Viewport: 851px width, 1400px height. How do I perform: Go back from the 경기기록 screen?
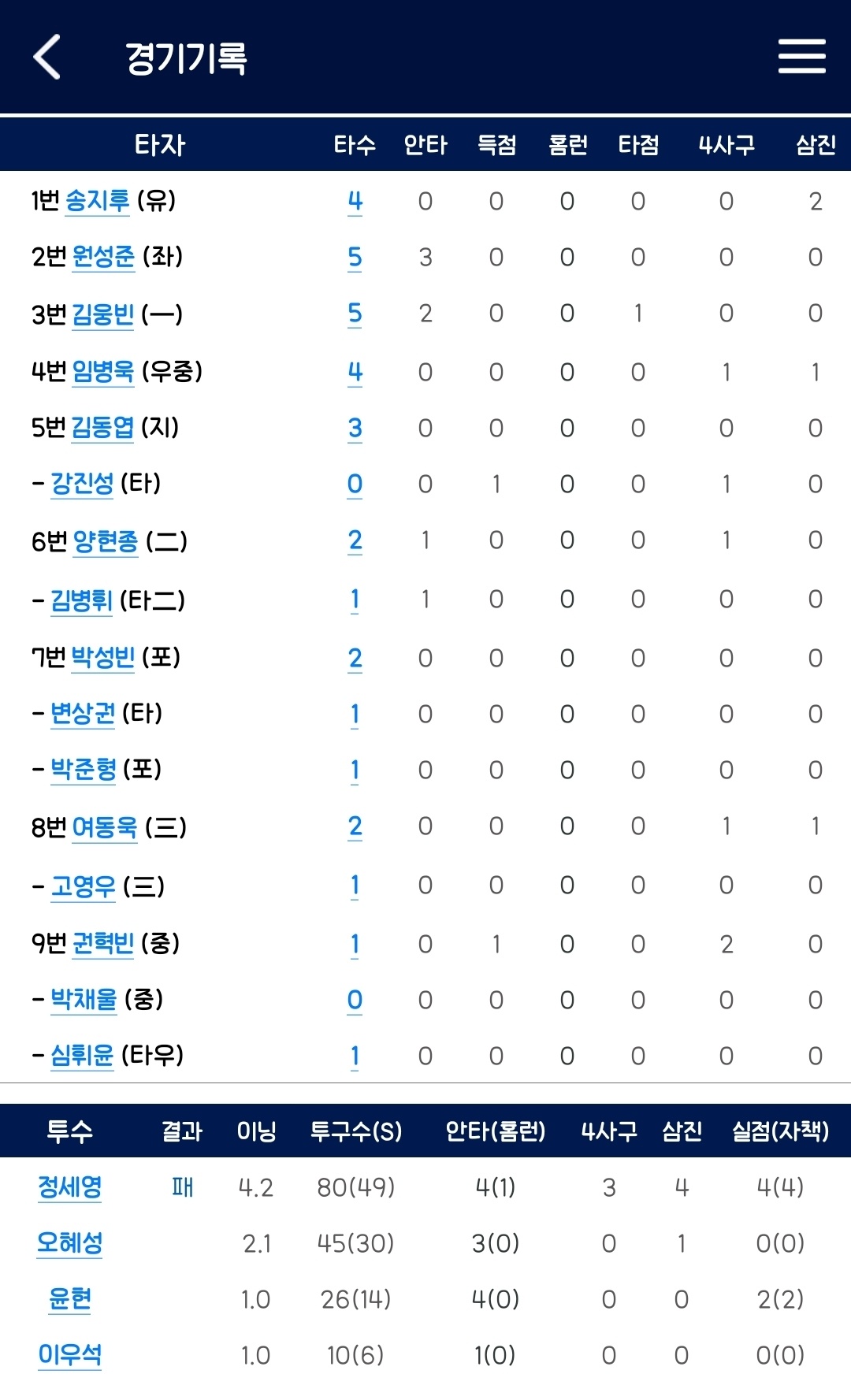pos(47,58)
